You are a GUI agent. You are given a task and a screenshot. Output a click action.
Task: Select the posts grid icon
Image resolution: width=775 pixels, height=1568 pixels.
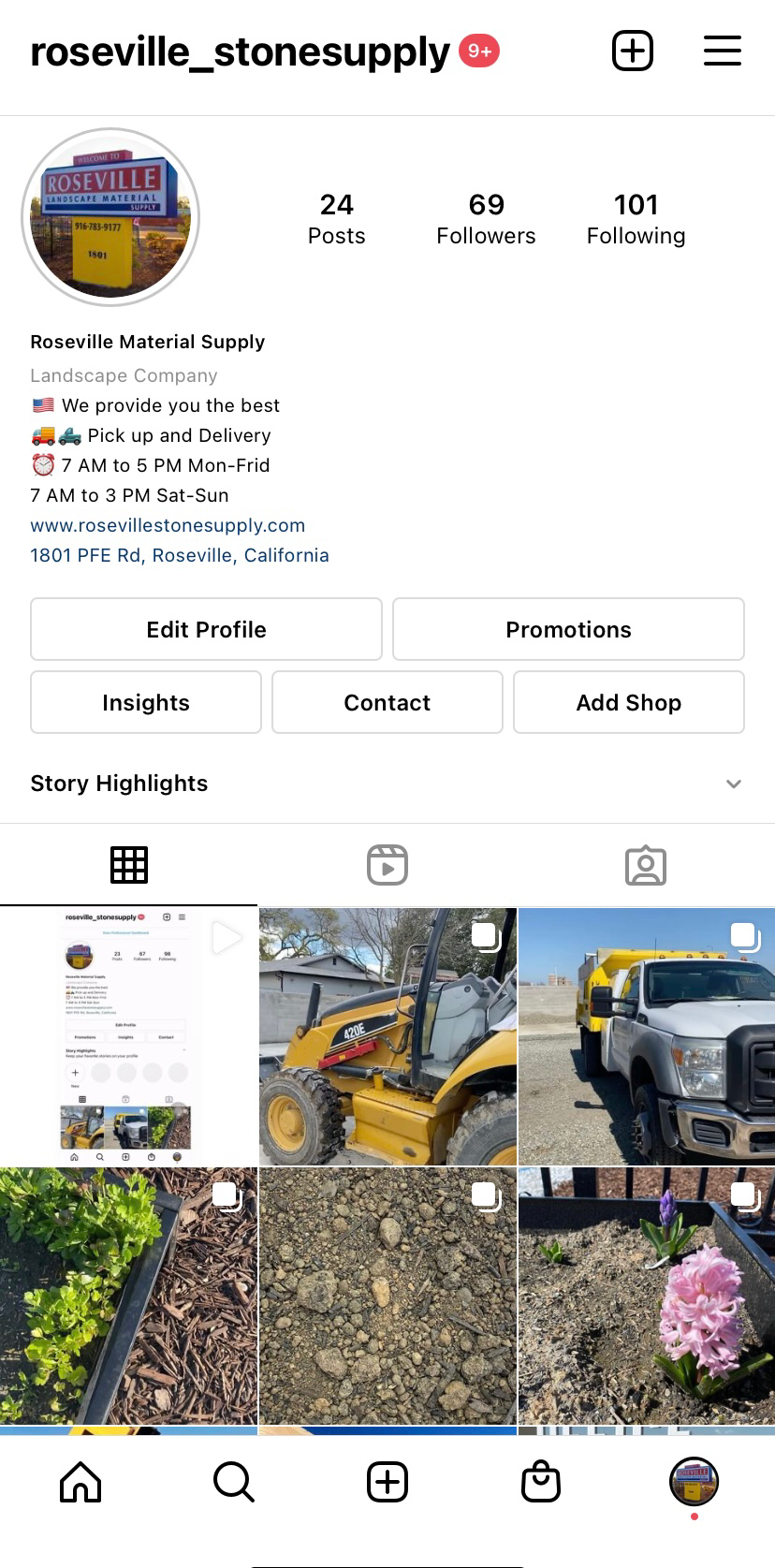[129, 864]
